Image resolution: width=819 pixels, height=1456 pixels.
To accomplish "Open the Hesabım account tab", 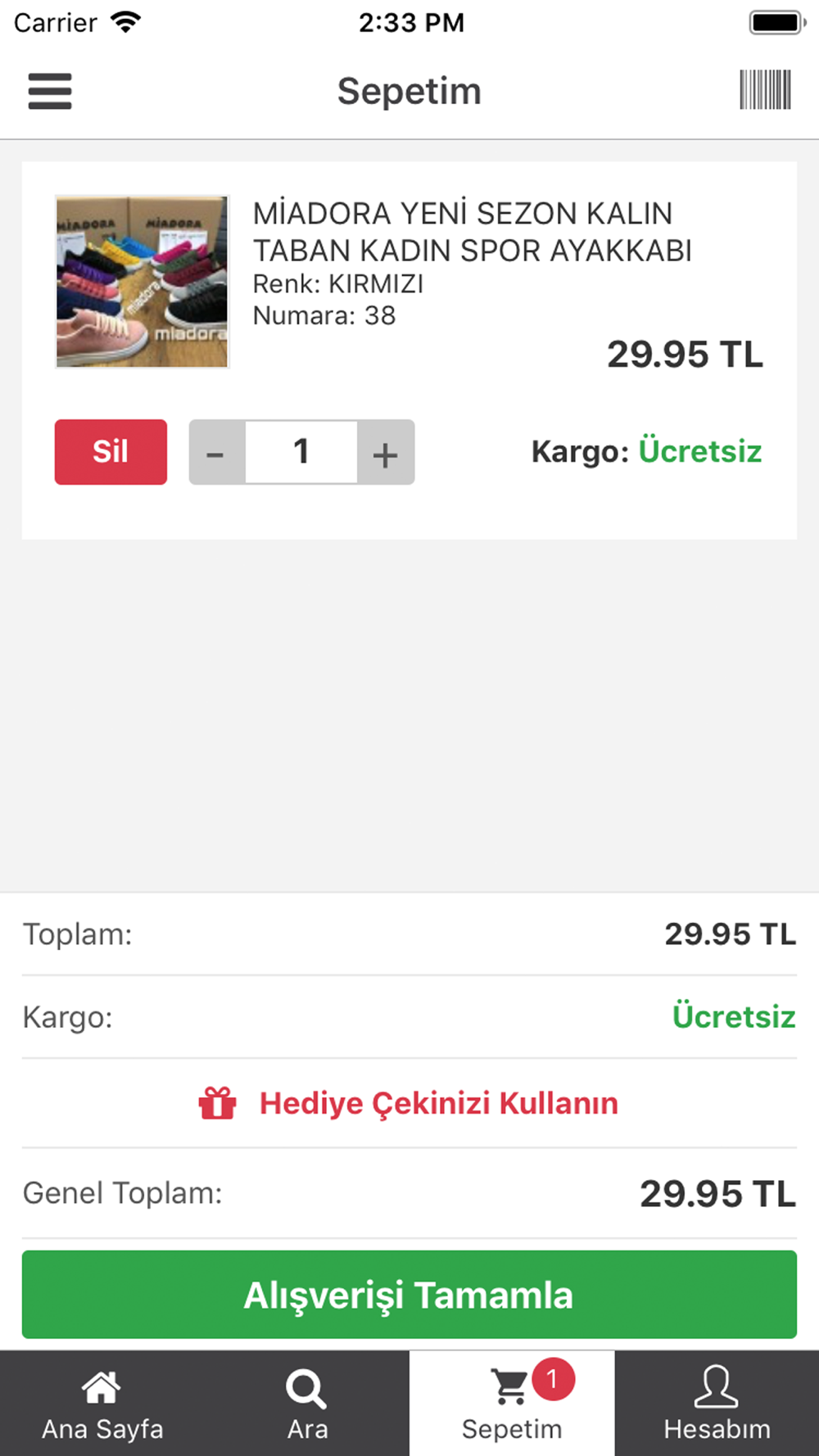I will click(x=717, y=1404).
